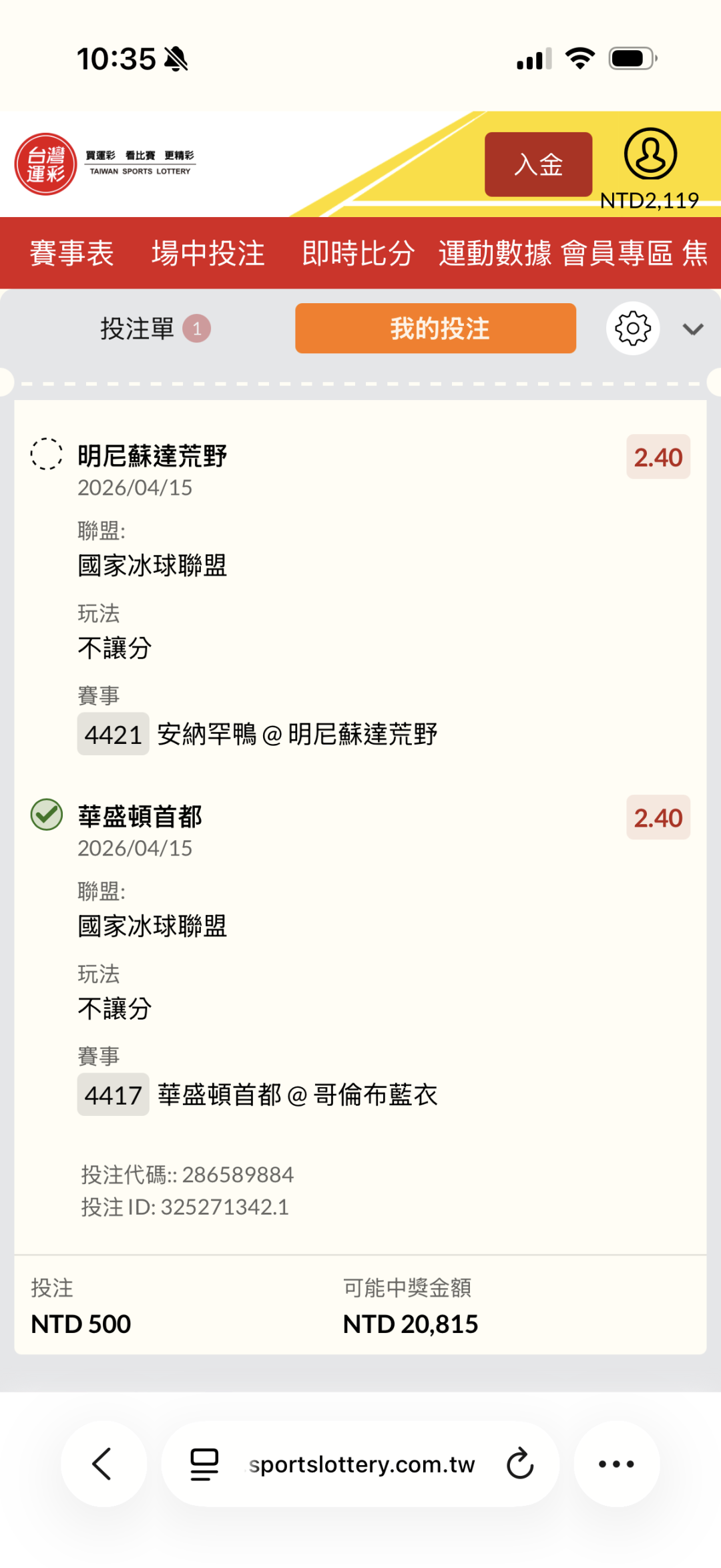Image resolution: width=721 pixels, height=1568 pixels.
Task: Select the 我的投注 tab
Action: coord(435,329)
